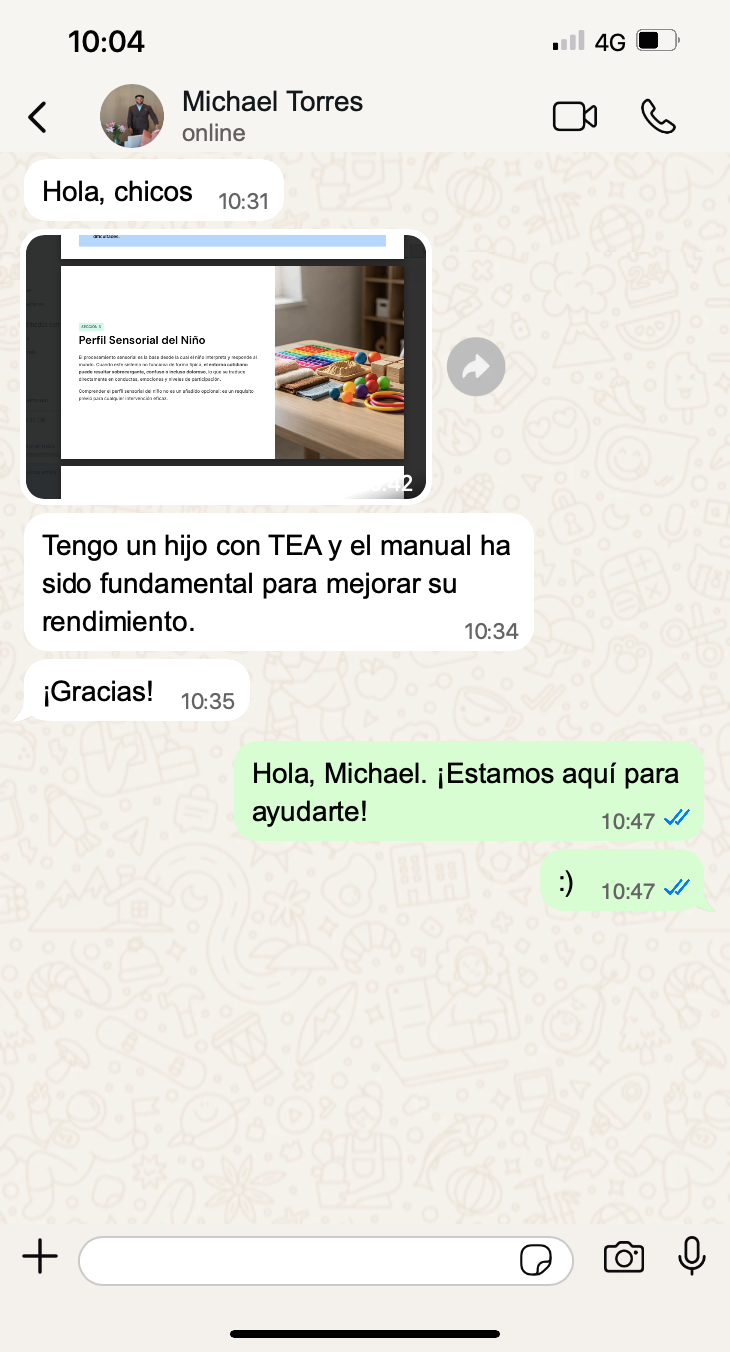Start a video call with Michael Torres
Image resolution: width=730 pixels, height=1352 pixels.
(574, 117)
